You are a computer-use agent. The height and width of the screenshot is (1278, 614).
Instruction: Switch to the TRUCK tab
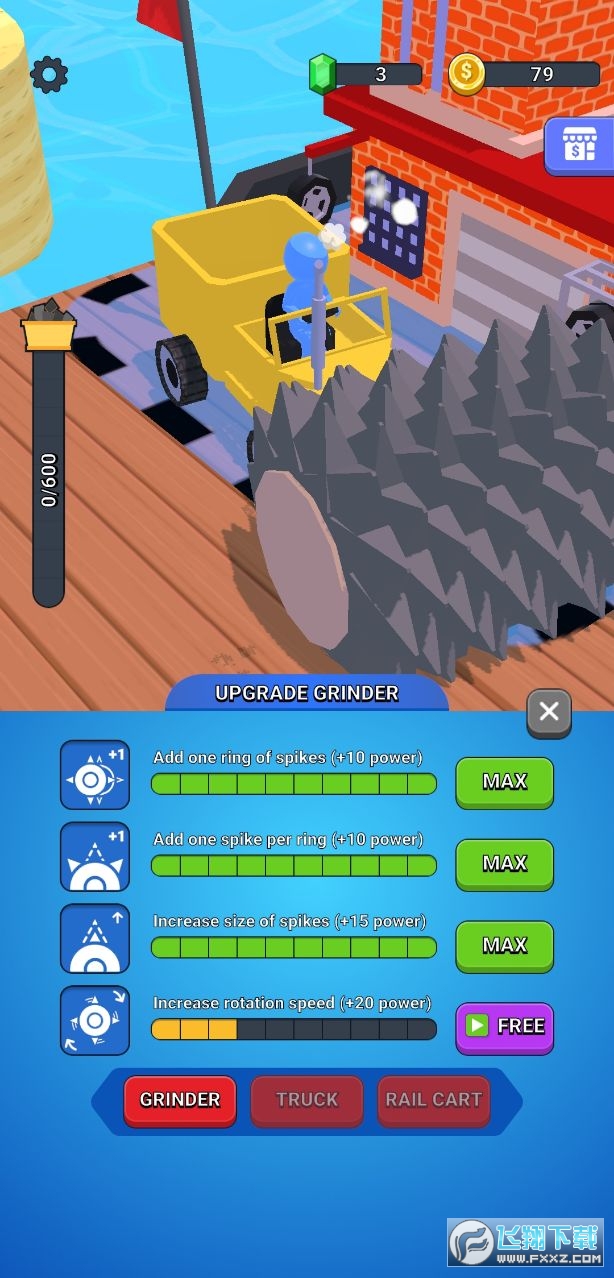pos(307,1101)
